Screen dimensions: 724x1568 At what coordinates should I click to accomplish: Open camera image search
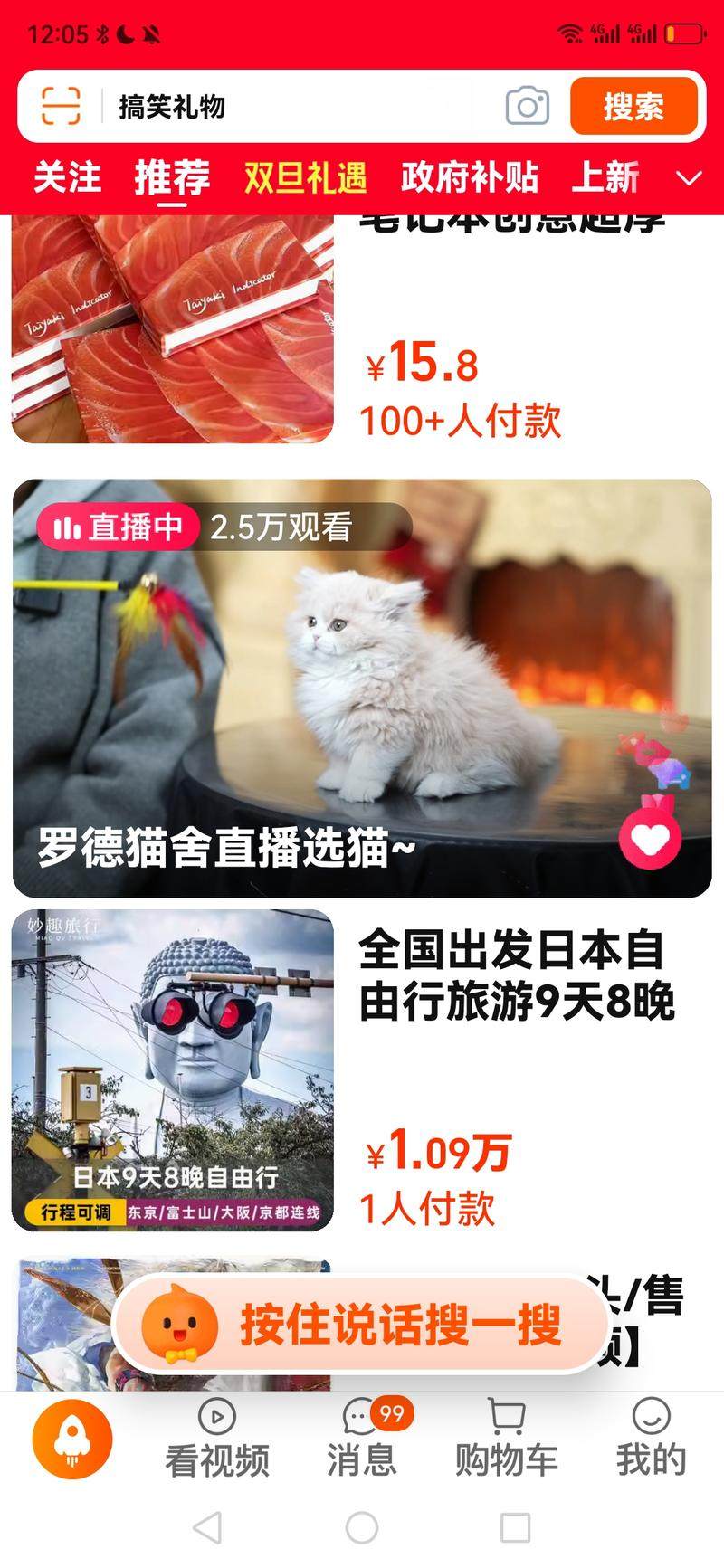pyautogui.click(x=527, y=106)
